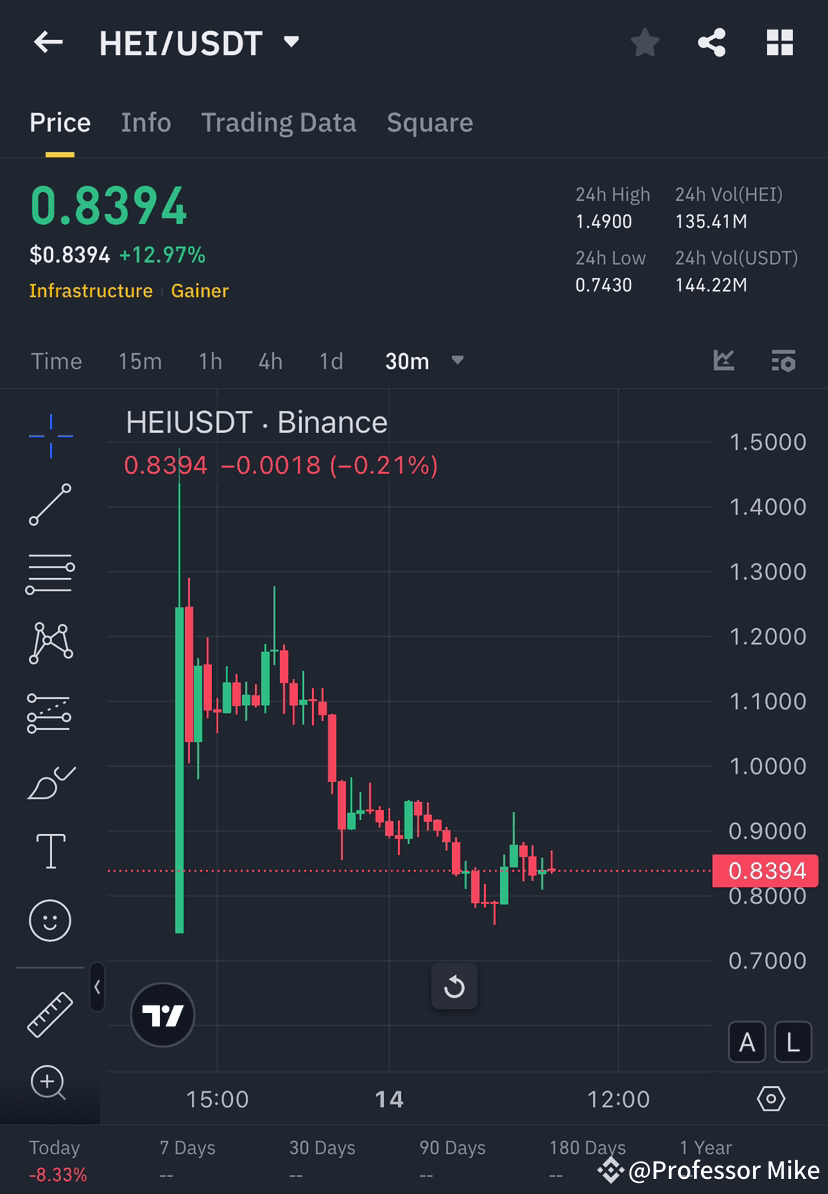
Task: Reload the chart with the refresh icon
Action: 455,987
